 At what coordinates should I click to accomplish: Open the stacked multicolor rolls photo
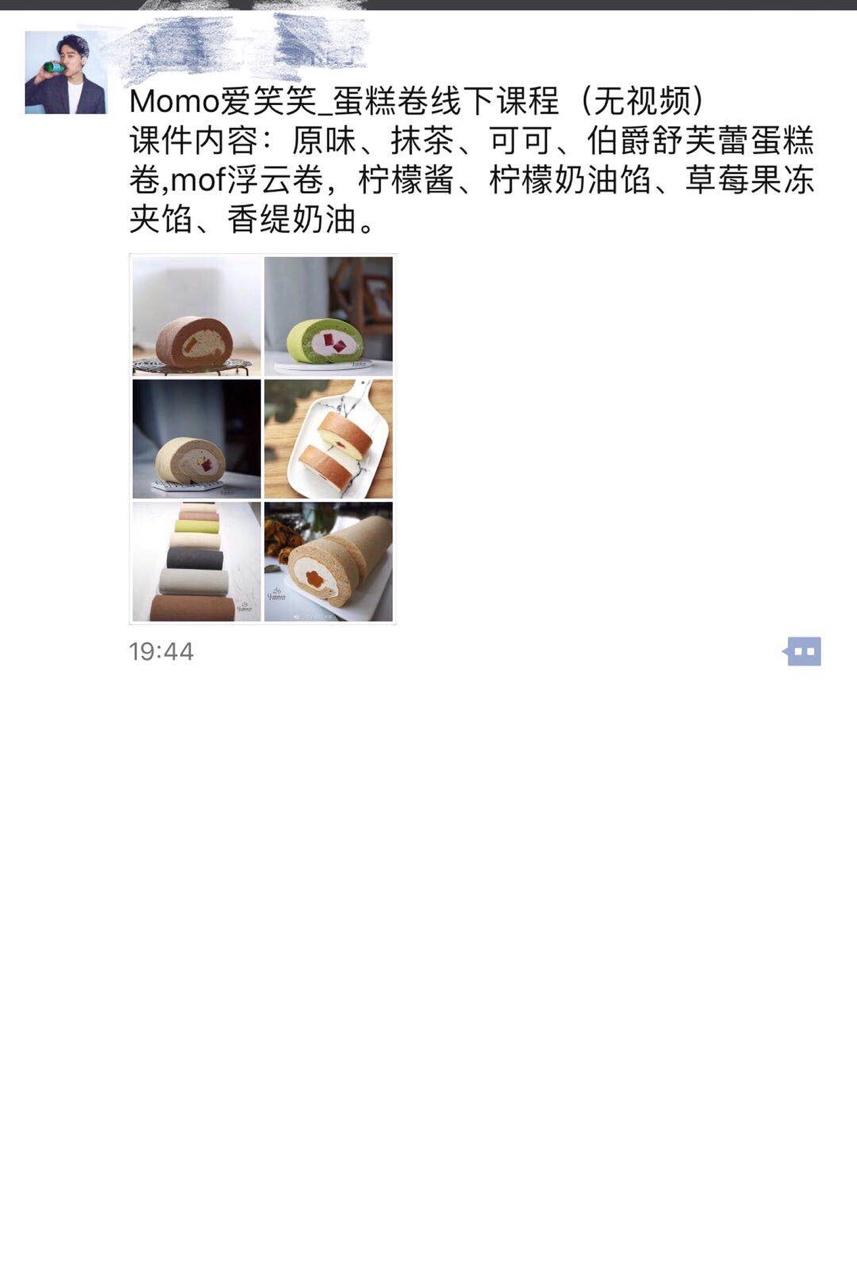tap(197, 561)
